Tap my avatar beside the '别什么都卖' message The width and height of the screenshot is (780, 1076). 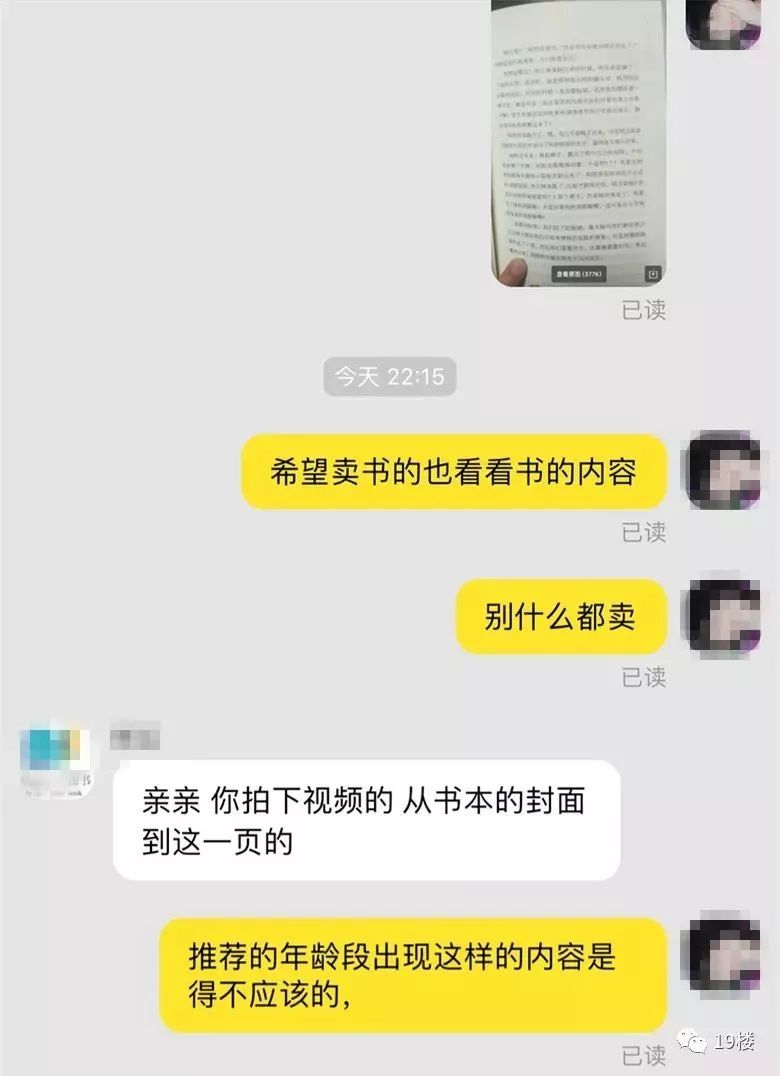click(x=723, y=615)
